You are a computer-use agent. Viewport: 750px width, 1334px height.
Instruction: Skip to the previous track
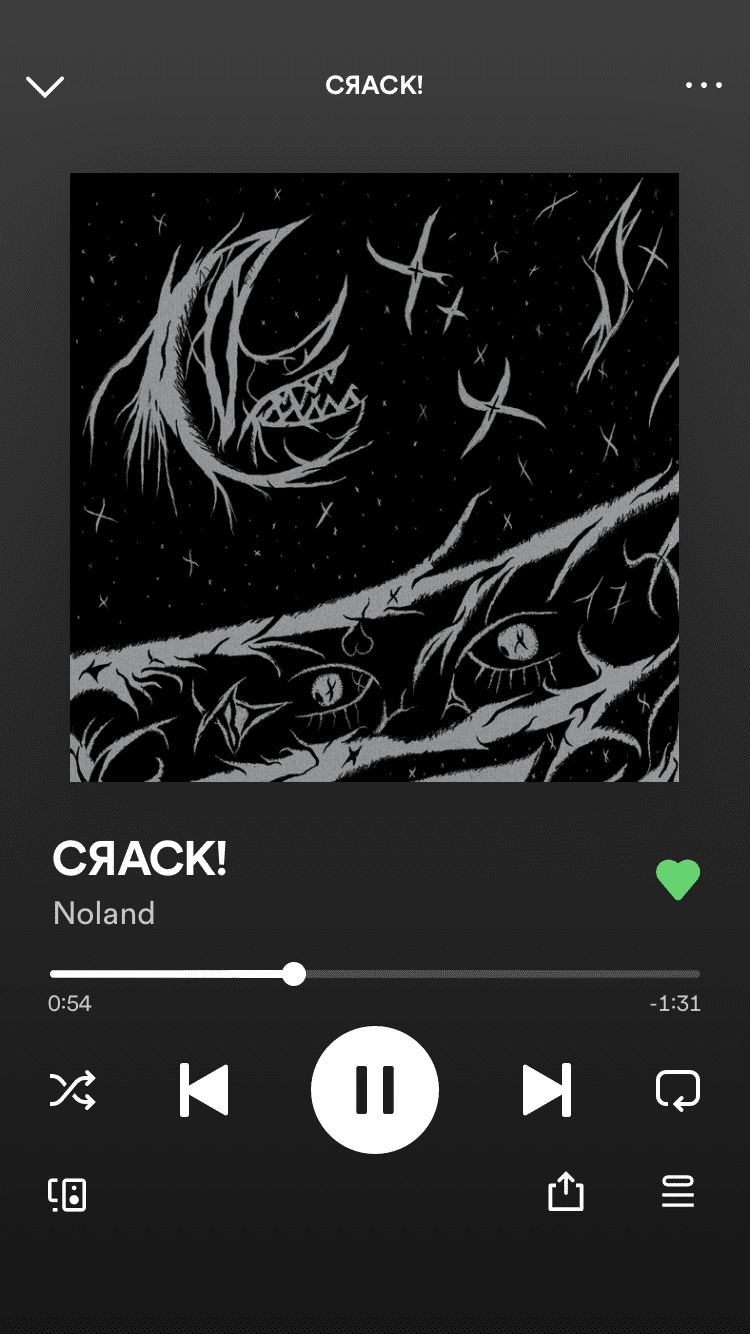[x=204, y=1090]
